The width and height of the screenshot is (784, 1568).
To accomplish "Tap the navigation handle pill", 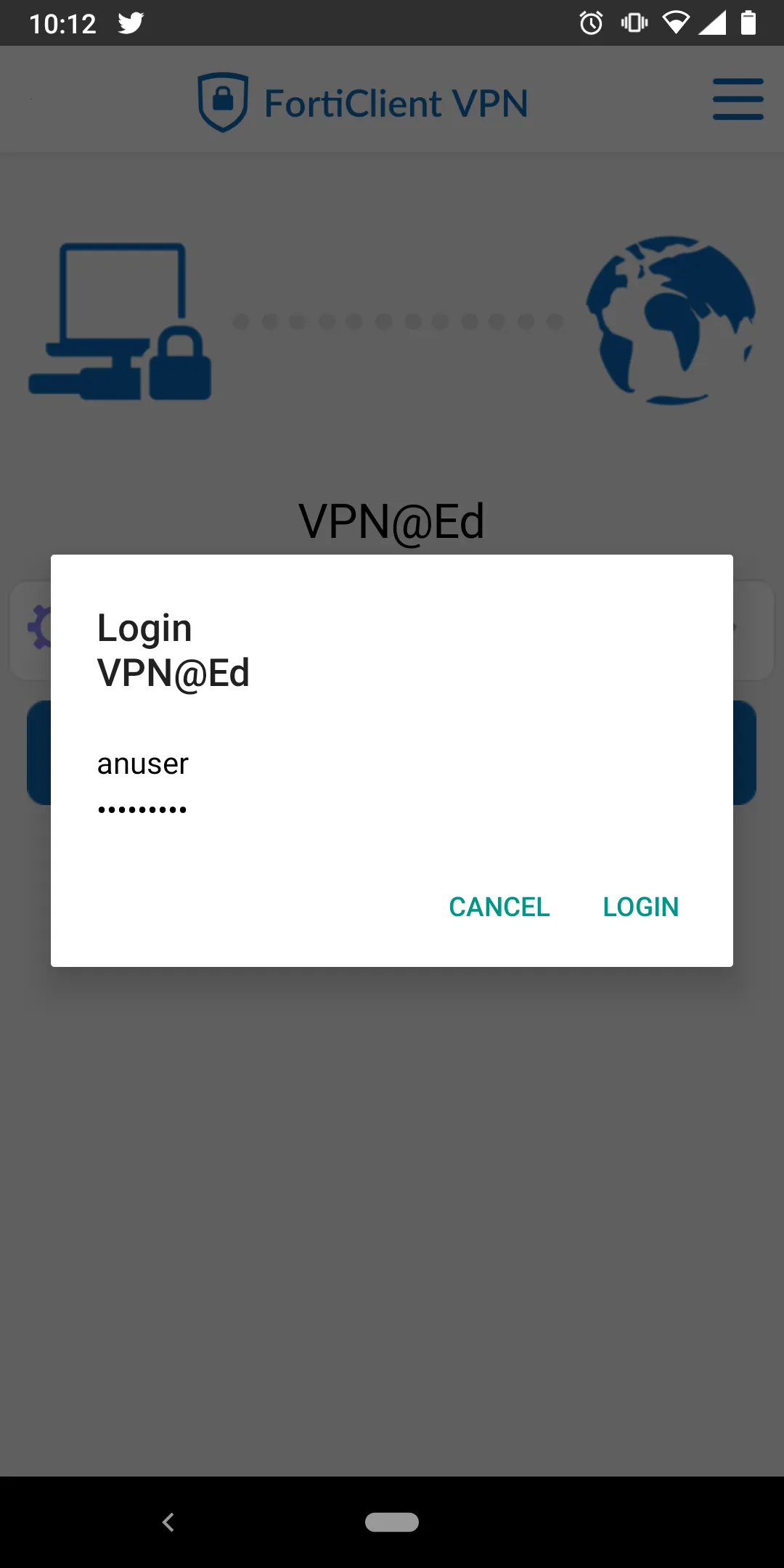I will [392, 1522].
